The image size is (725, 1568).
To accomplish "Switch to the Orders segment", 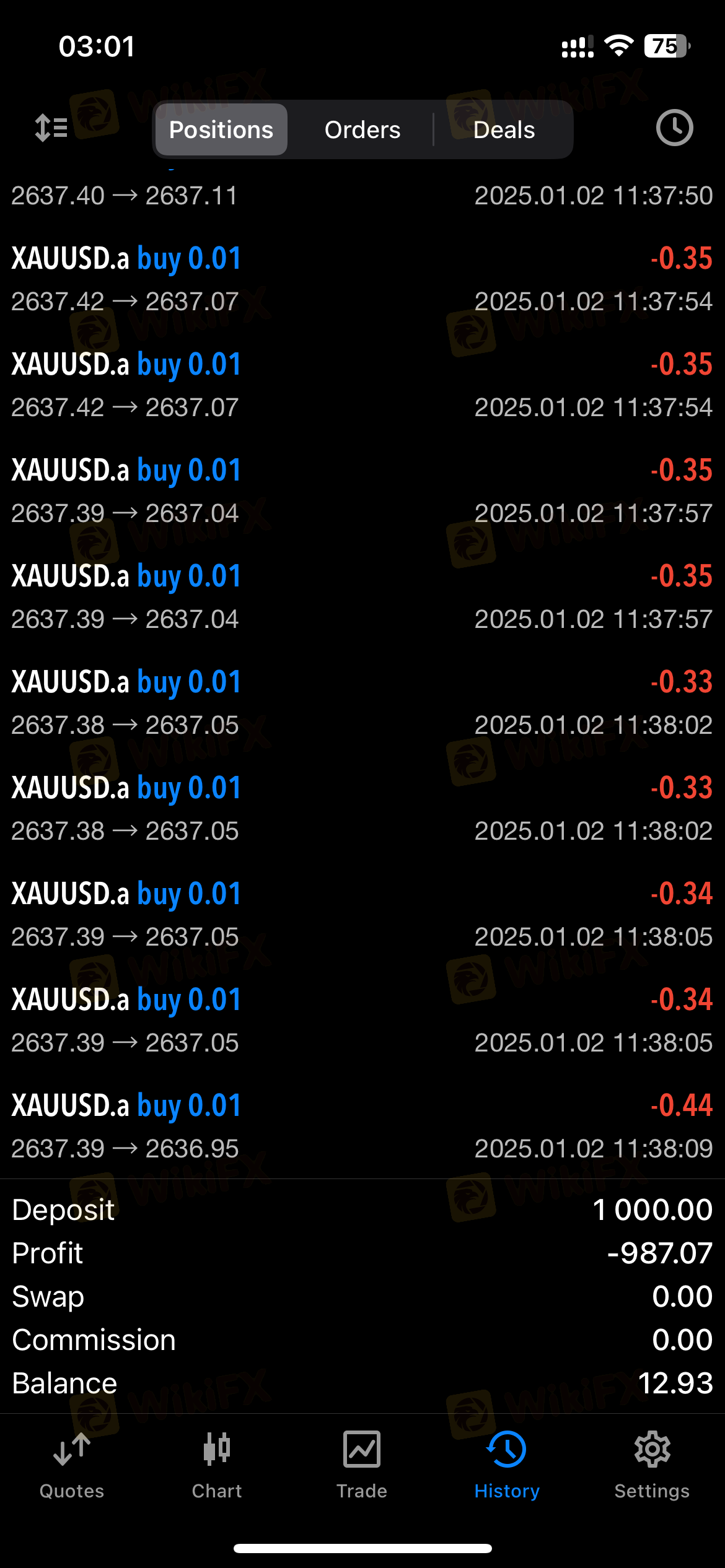I will (362, 129).
